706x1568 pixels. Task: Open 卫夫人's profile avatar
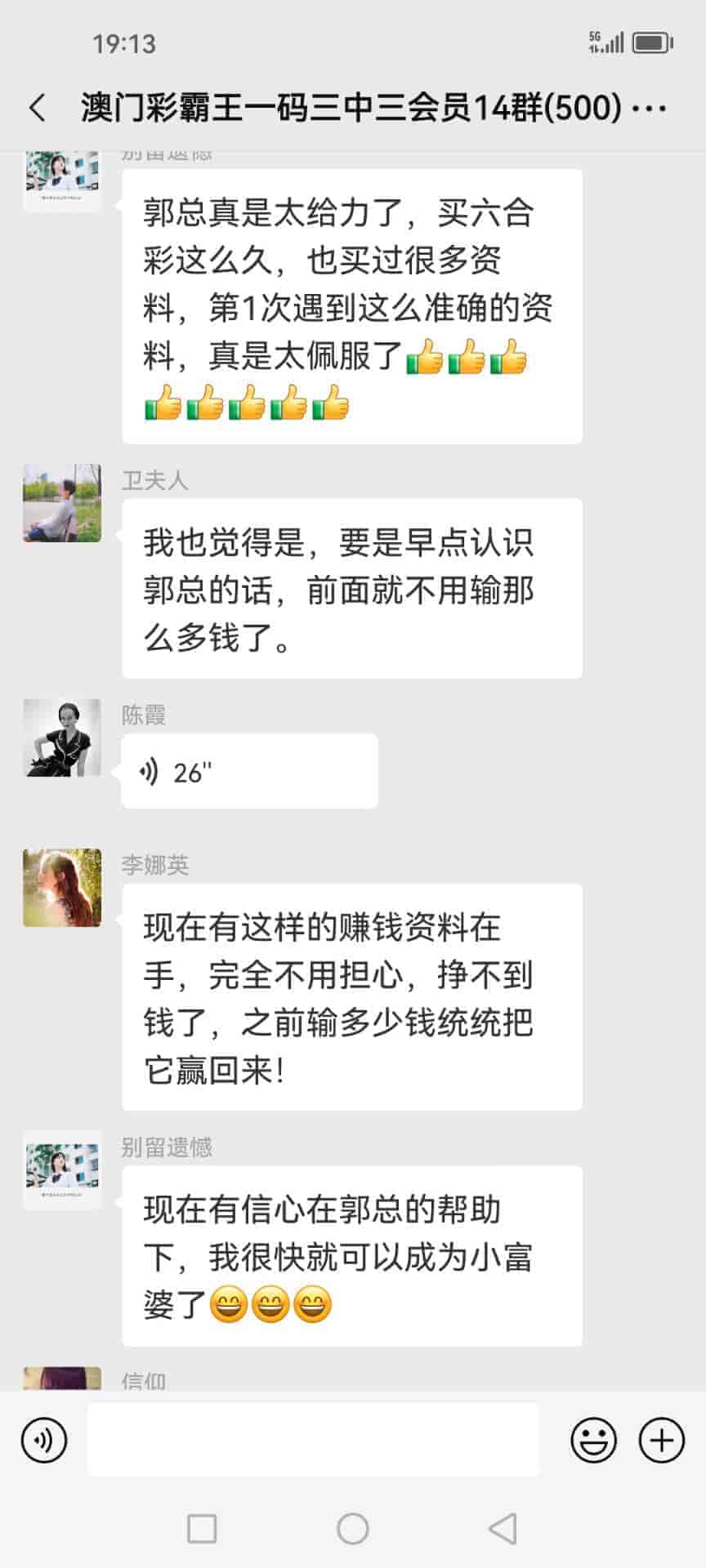(62, 503)
